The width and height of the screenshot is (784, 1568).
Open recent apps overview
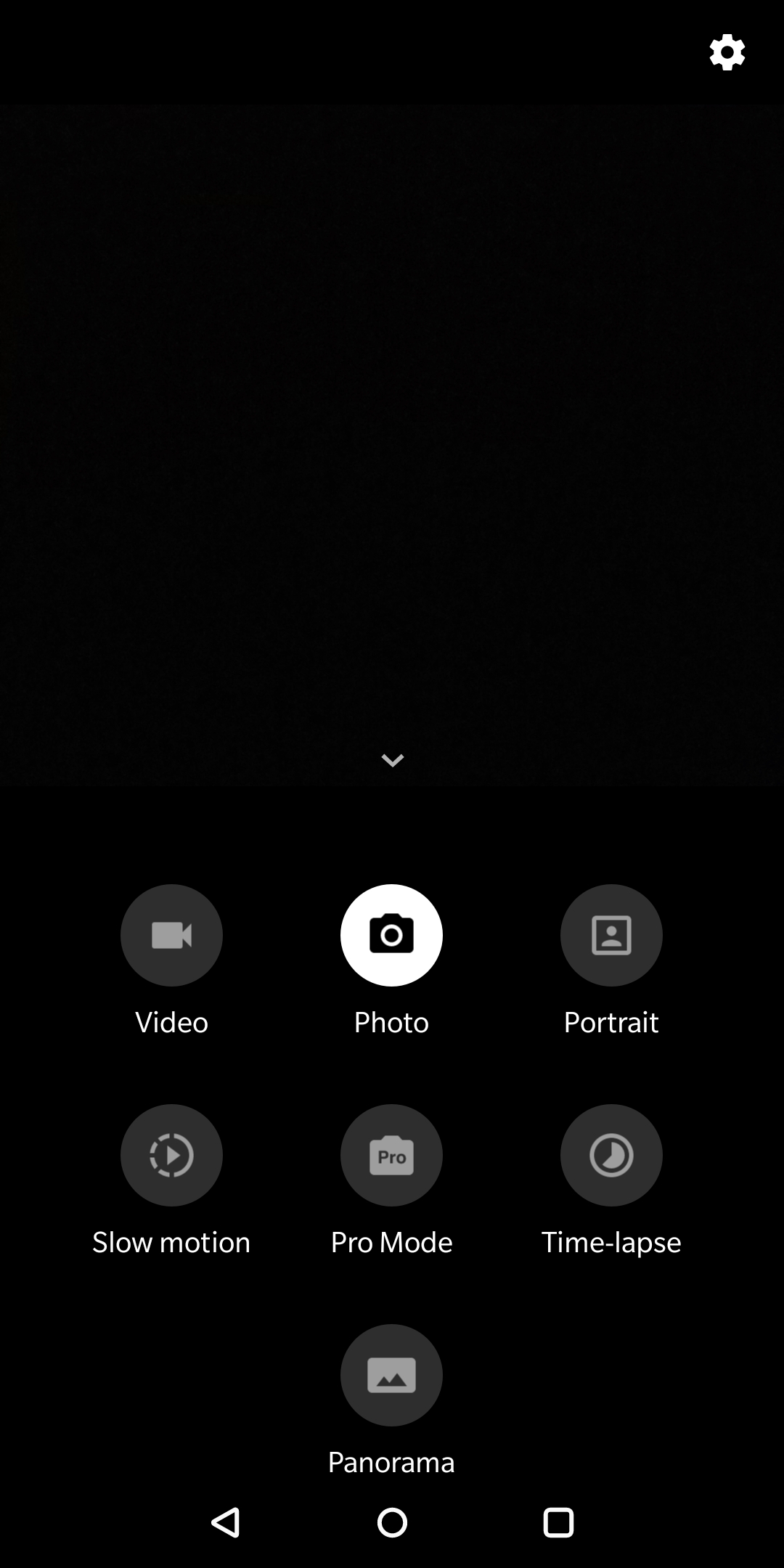click(558, 1522)
